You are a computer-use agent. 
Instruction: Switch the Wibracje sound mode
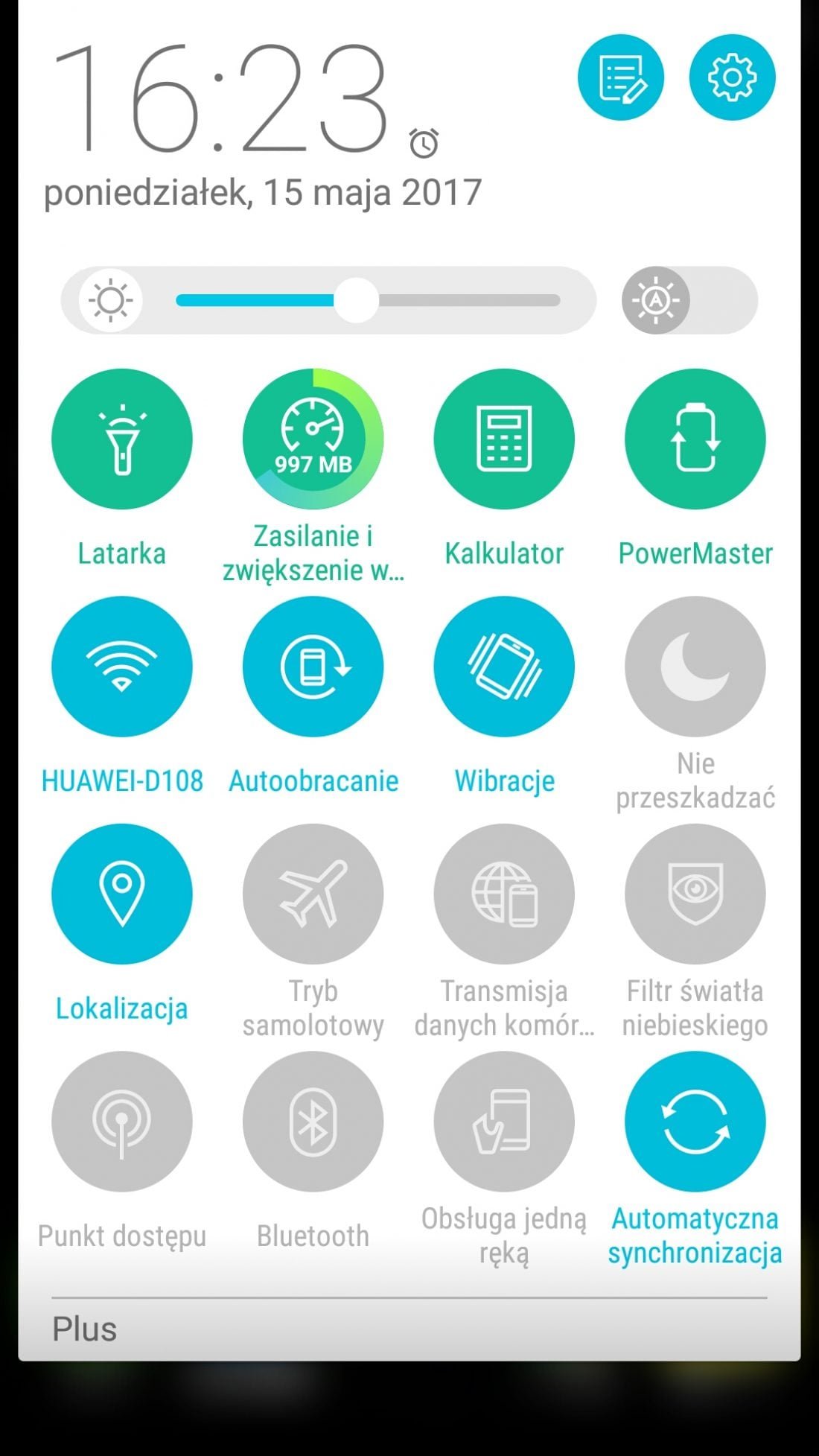coord(504,667)
